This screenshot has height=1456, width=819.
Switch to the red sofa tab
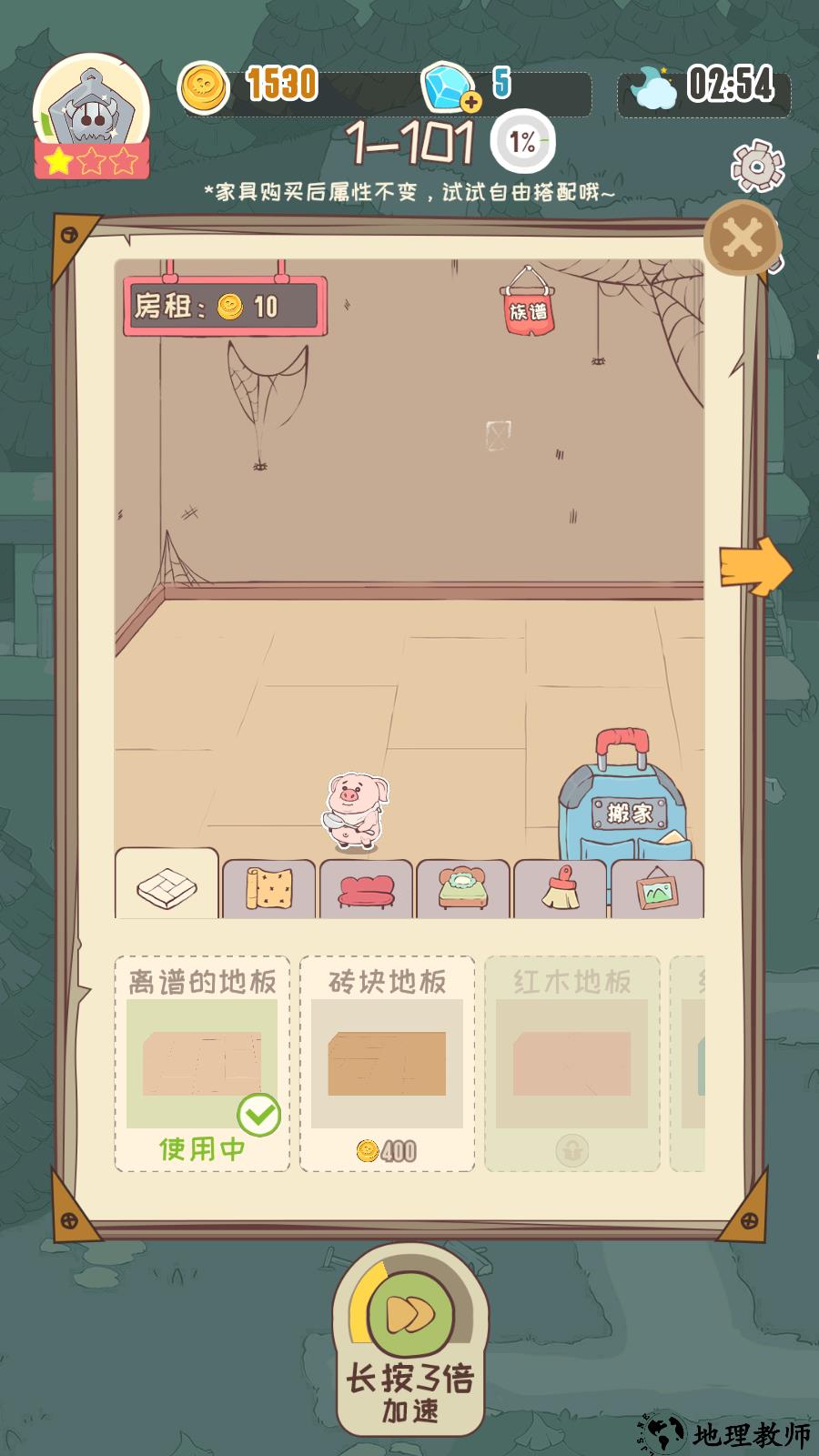point(367,889)
